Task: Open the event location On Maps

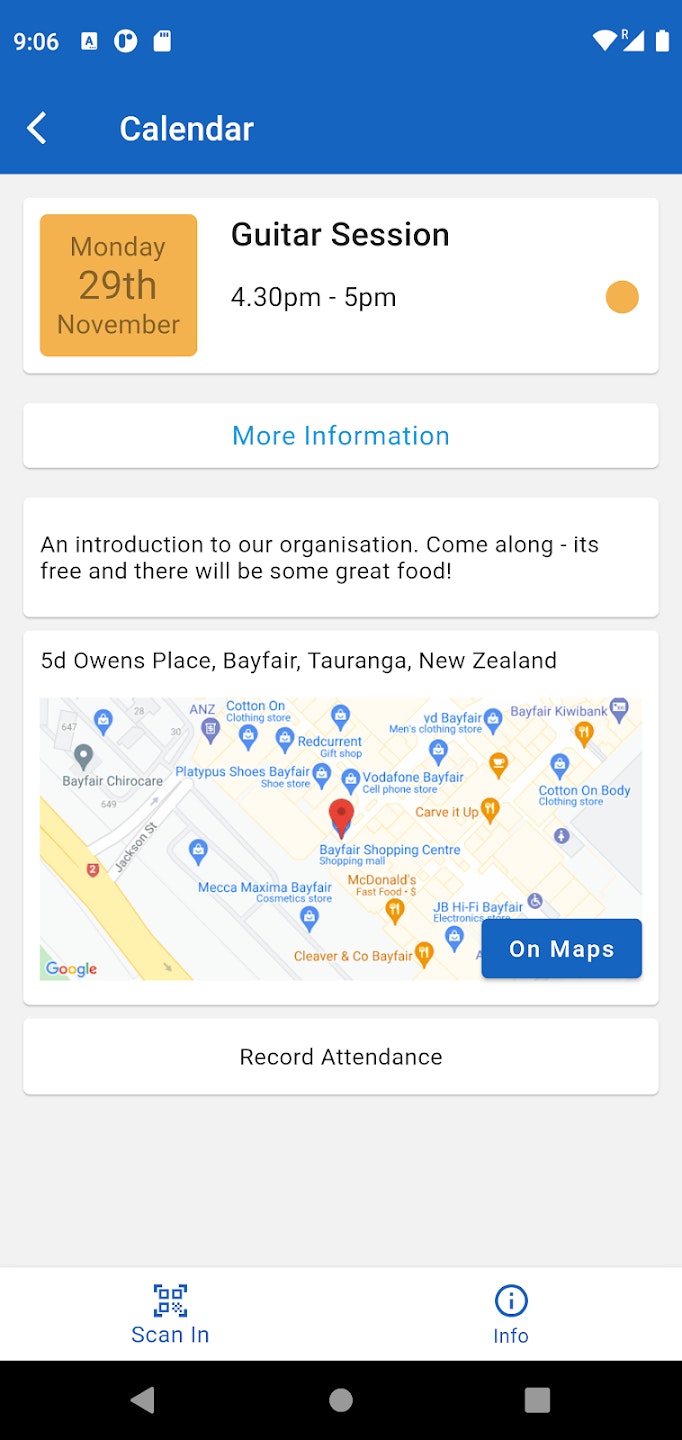Action: pos(561,949)
